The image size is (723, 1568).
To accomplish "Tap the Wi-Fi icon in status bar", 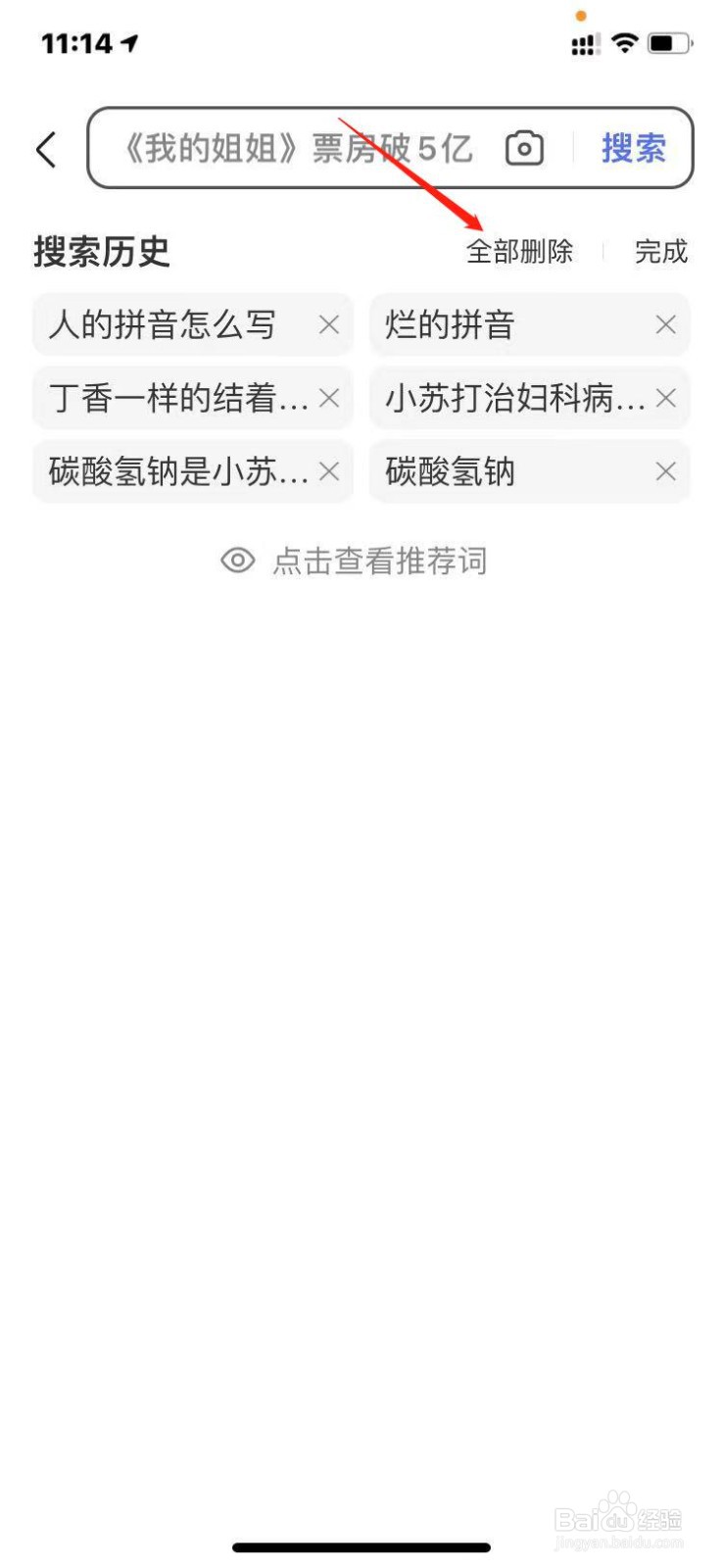I will pos(625,43).
